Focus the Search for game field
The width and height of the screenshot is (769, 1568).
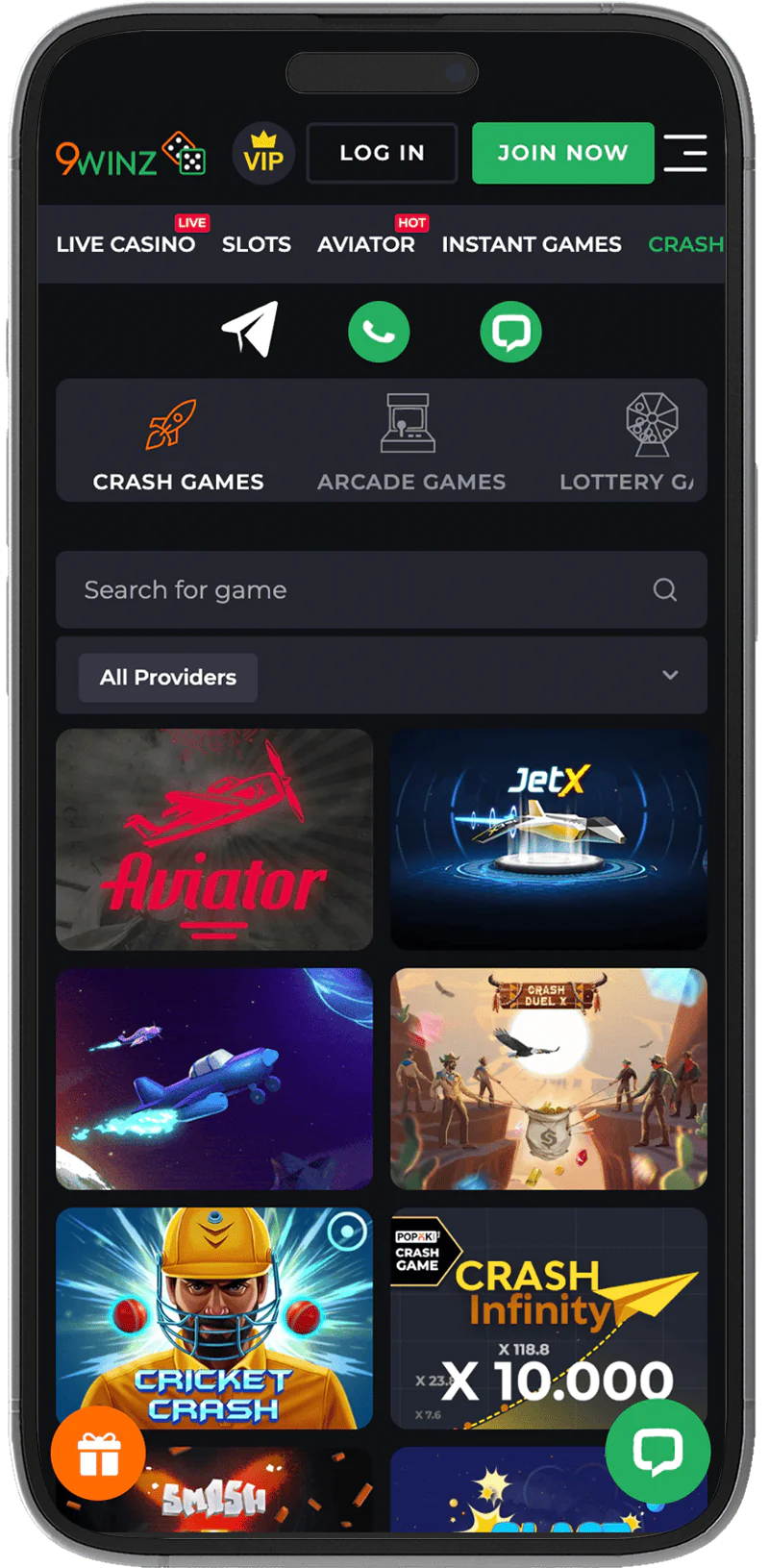[356, 589]
